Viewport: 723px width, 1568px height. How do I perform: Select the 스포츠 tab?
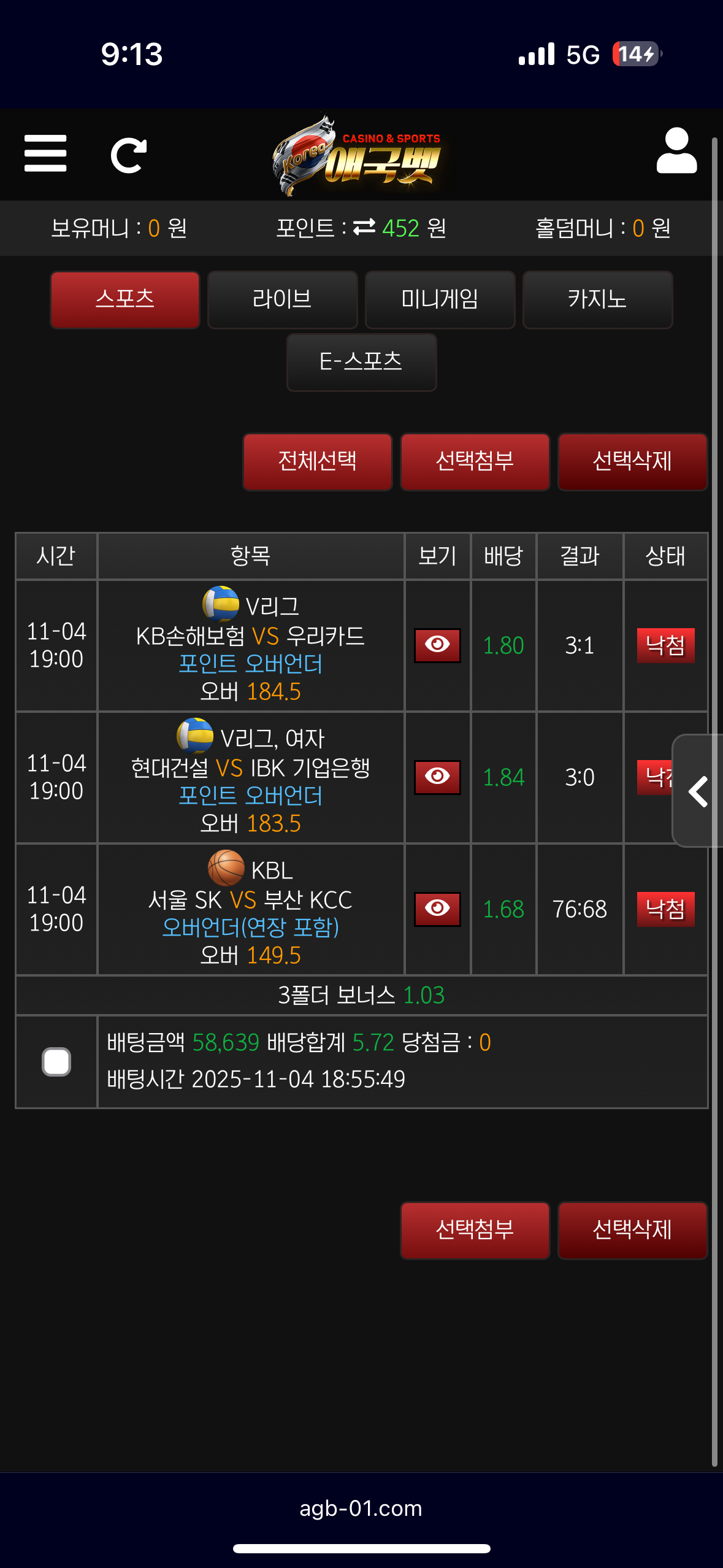tap(125, 299)
